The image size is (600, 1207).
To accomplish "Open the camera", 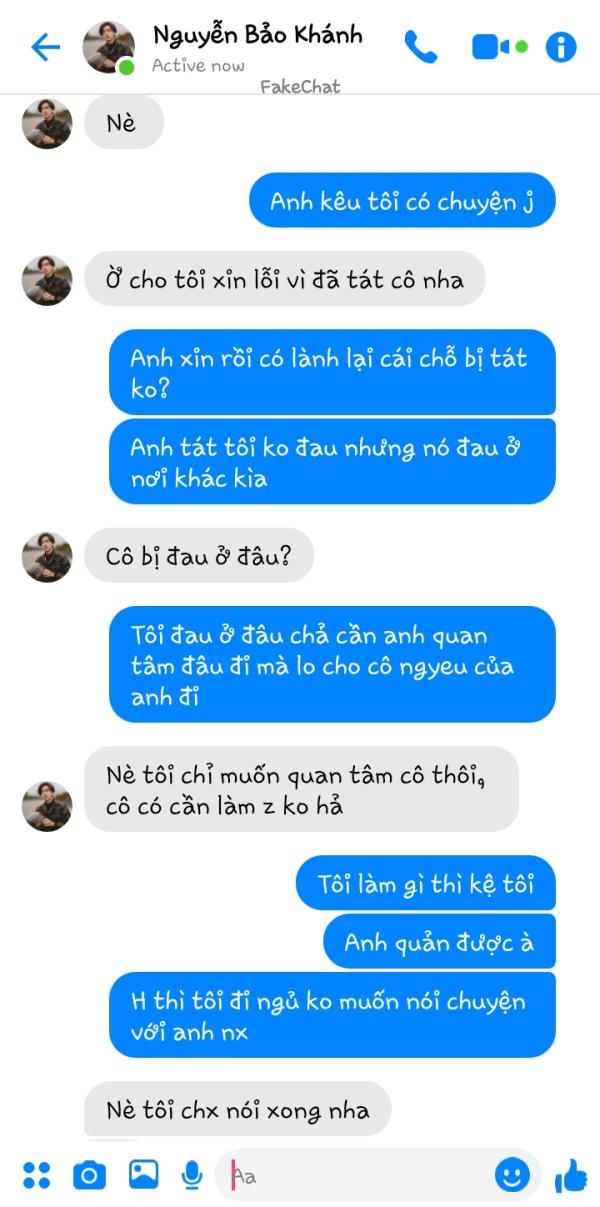I will pyautogui.click(x=89, y=1175).
